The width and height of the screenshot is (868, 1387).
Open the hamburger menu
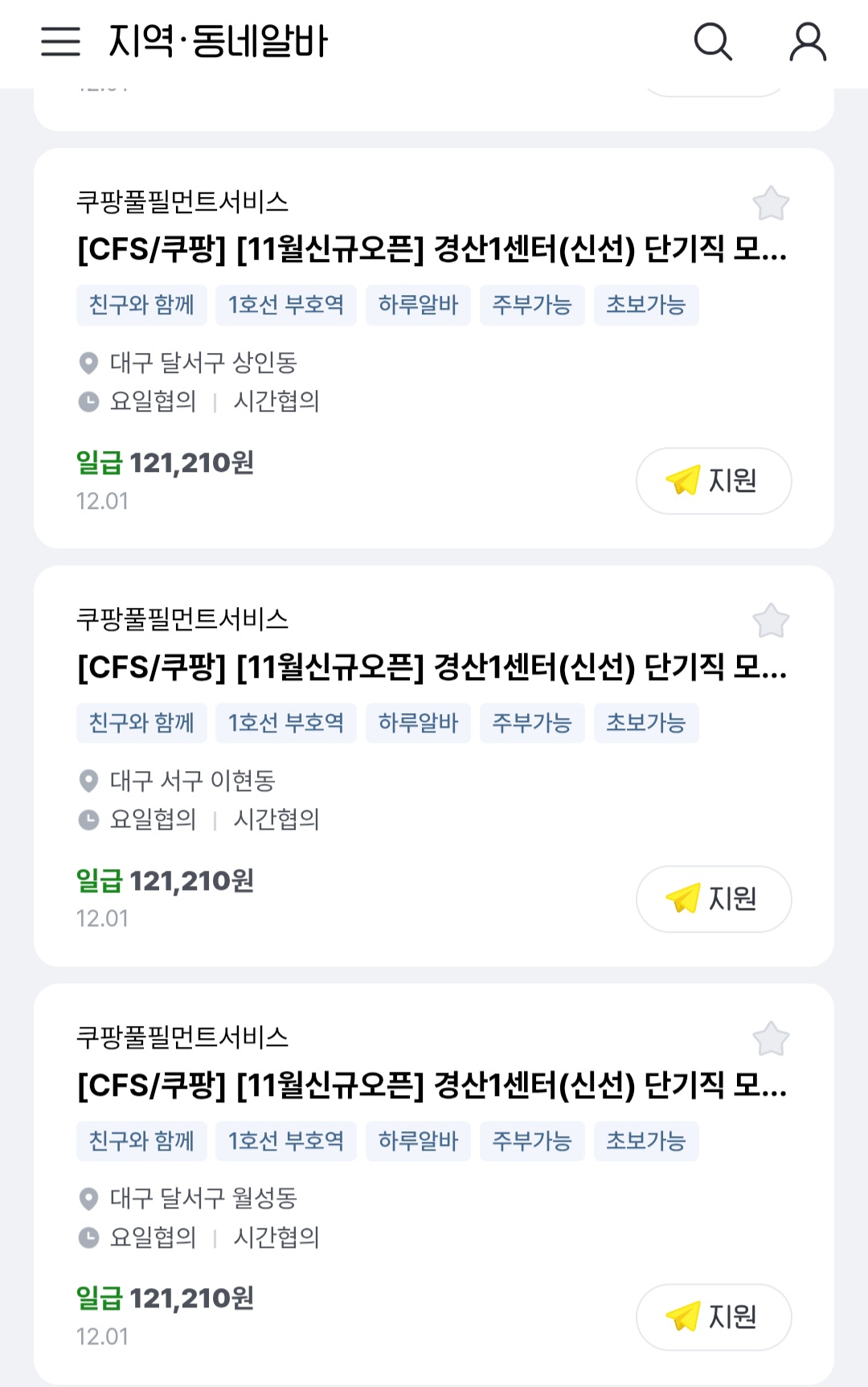click(x=60, y=41)
